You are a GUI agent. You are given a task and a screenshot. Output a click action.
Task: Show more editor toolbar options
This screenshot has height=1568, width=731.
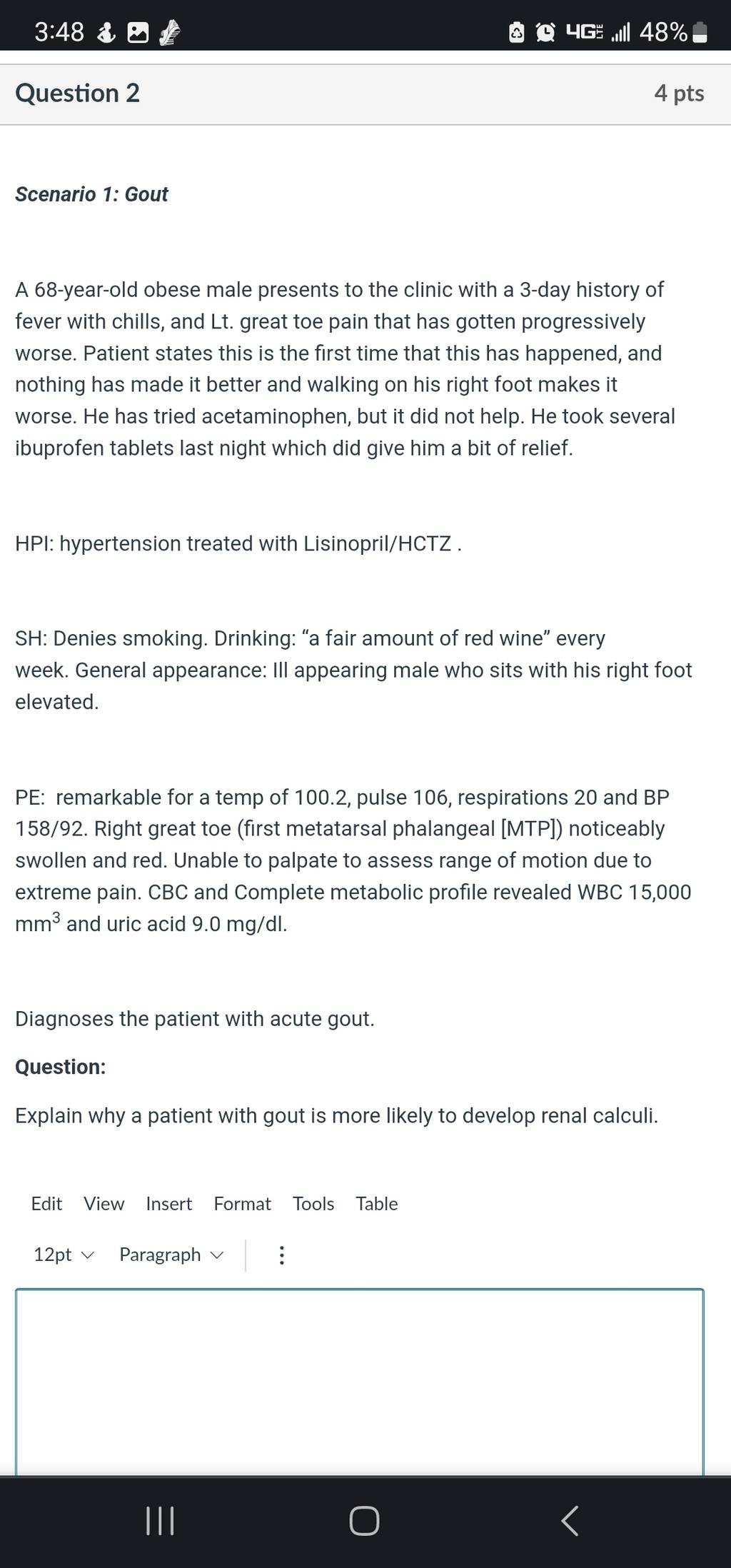[281, 1255]
